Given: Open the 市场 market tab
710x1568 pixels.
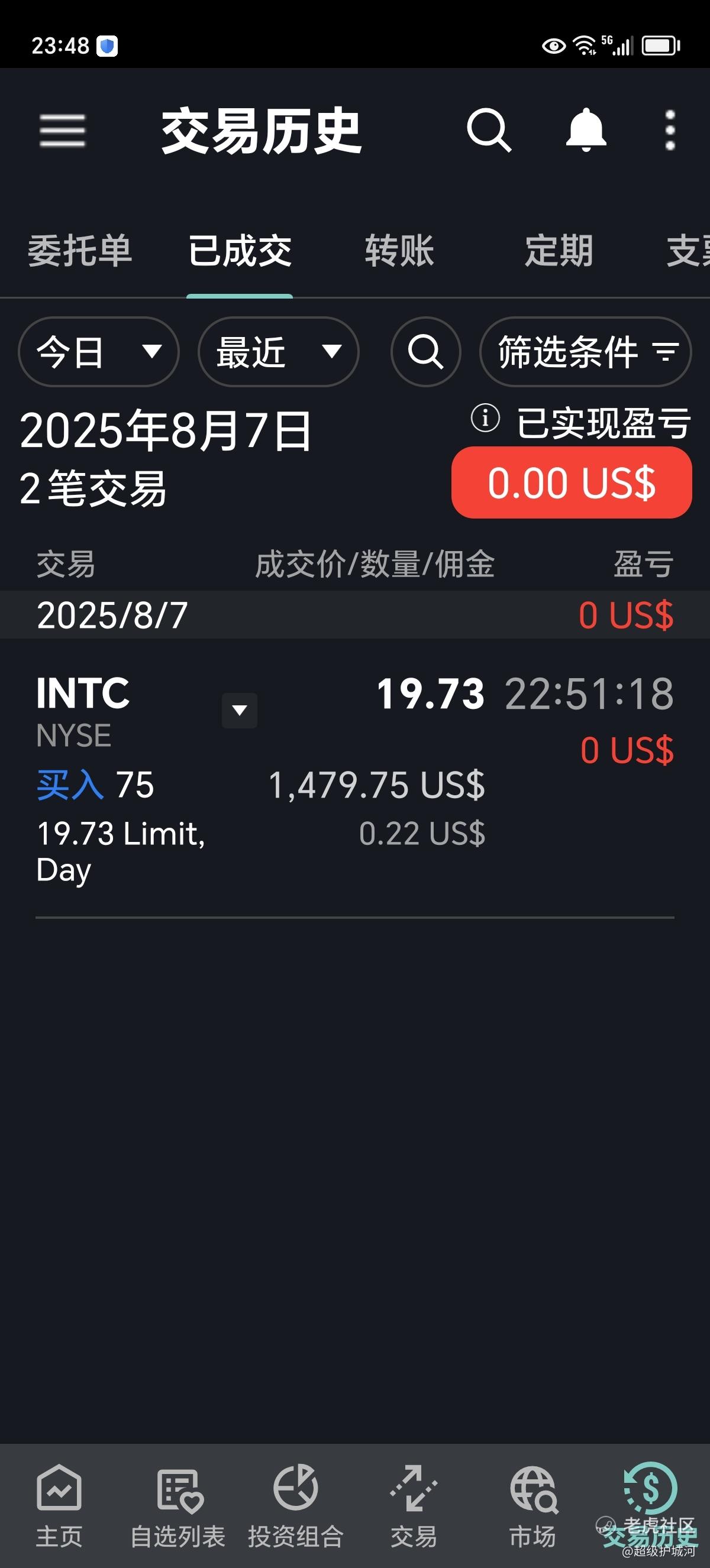Looking at the screenshot, I should (x=533, y=1505).
